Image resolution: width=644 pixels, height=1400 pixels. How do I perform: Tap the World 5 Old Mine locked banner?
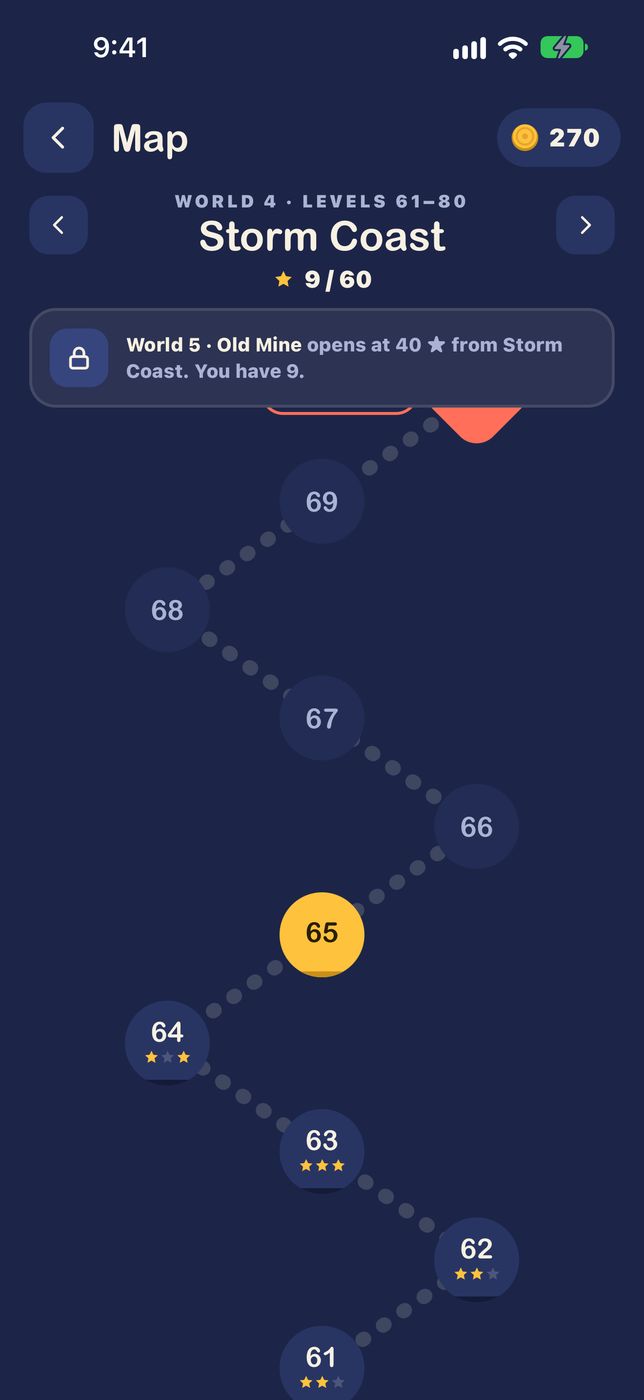pyautogui.click(x=322, y=358)
